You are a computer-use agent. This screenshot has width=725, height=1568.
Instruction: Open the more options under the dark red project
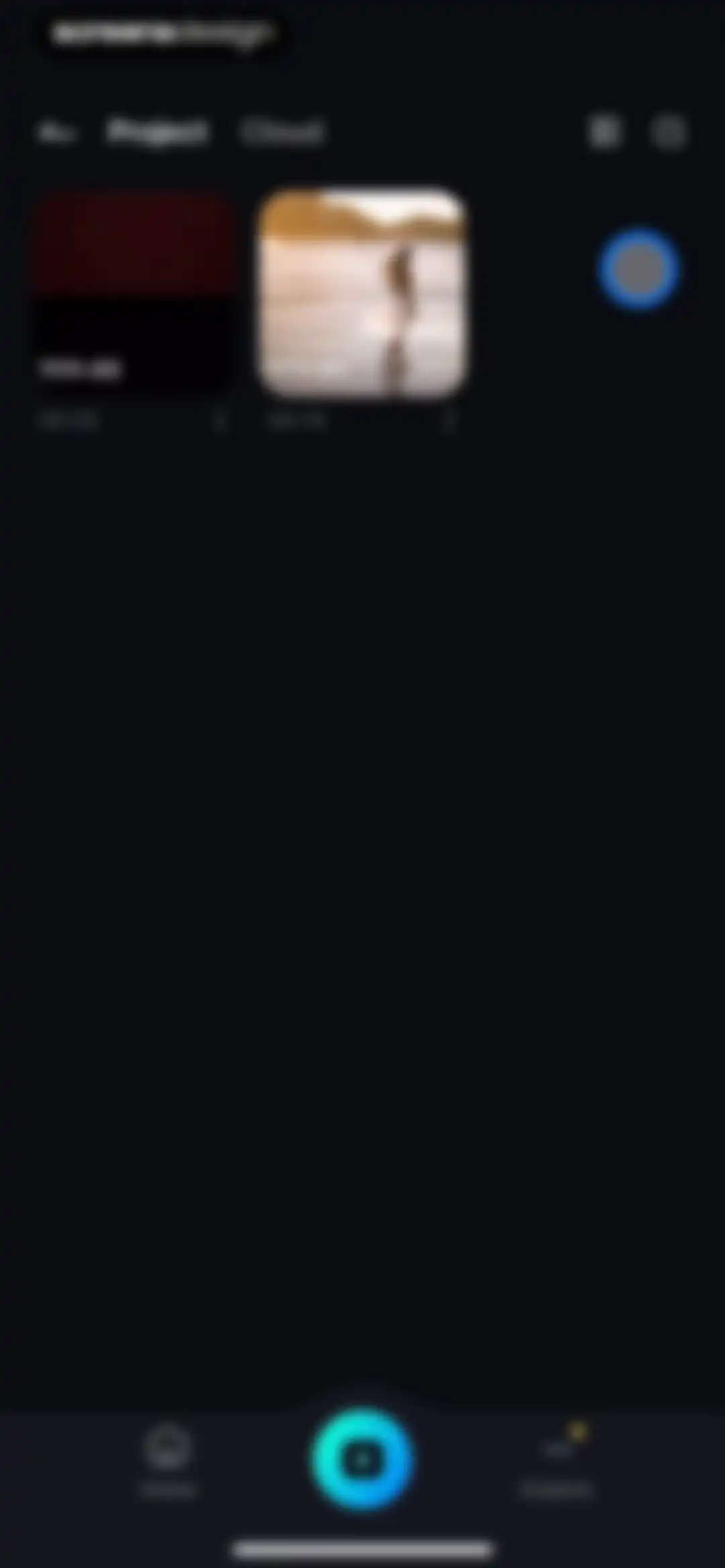coord(220,422)
